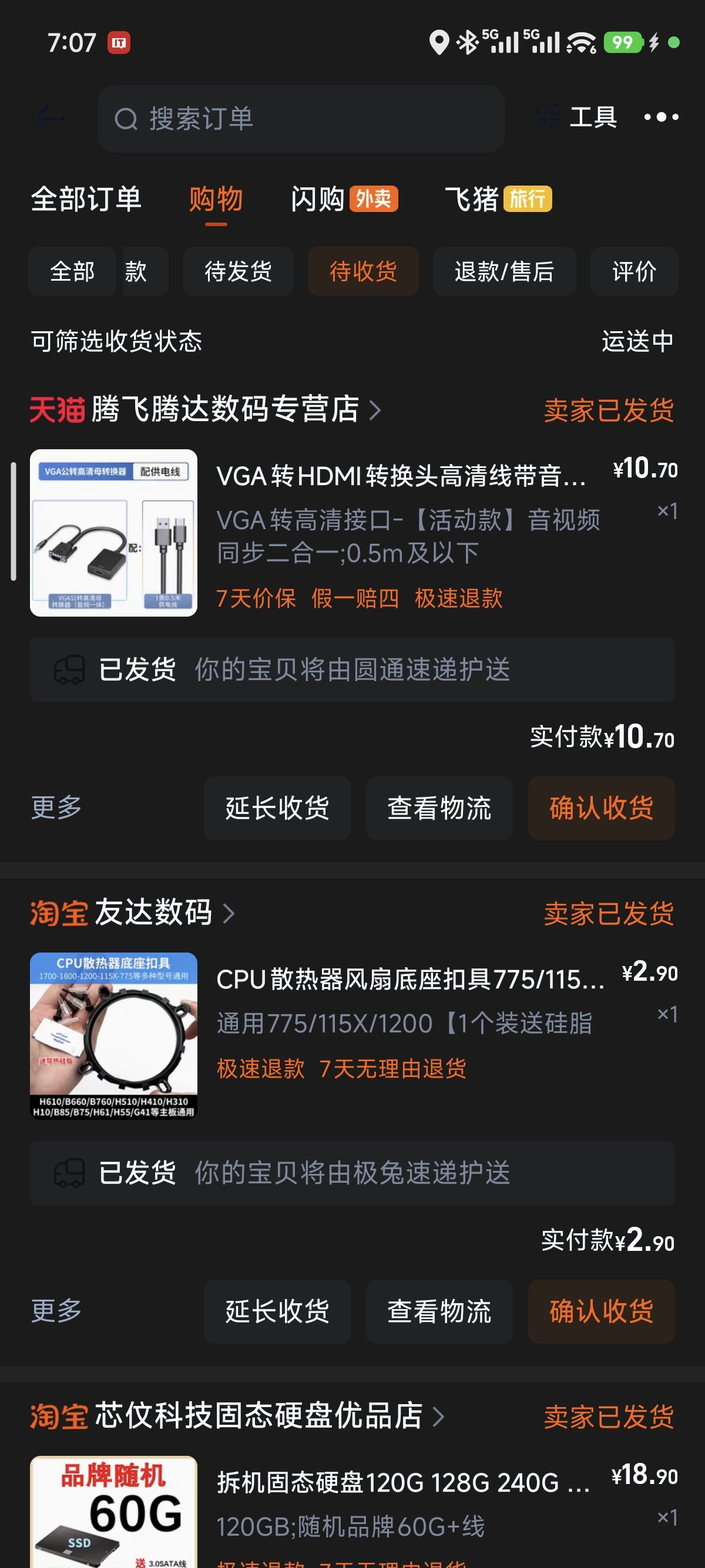This screenshot has height=1568, width=705.
Task: Open the three-dot overflow menu
Action: 661,117
